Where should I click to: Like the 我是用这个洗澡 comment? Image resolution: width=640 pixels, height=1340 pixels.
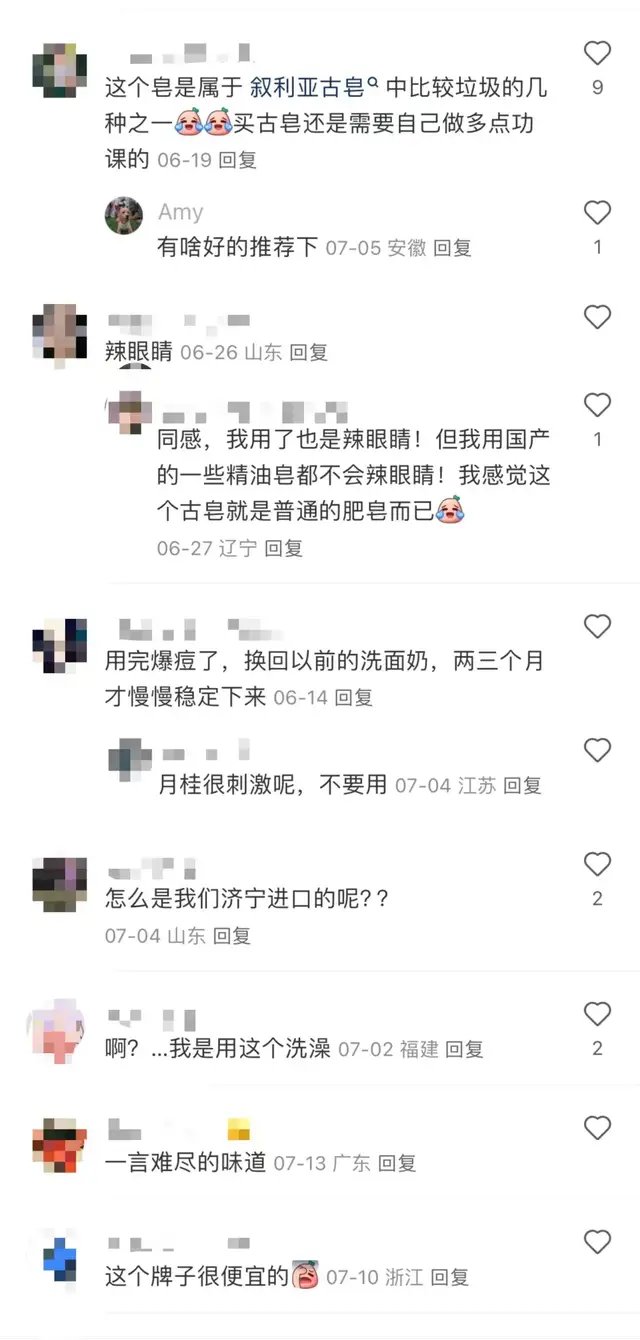point(597,1014)
